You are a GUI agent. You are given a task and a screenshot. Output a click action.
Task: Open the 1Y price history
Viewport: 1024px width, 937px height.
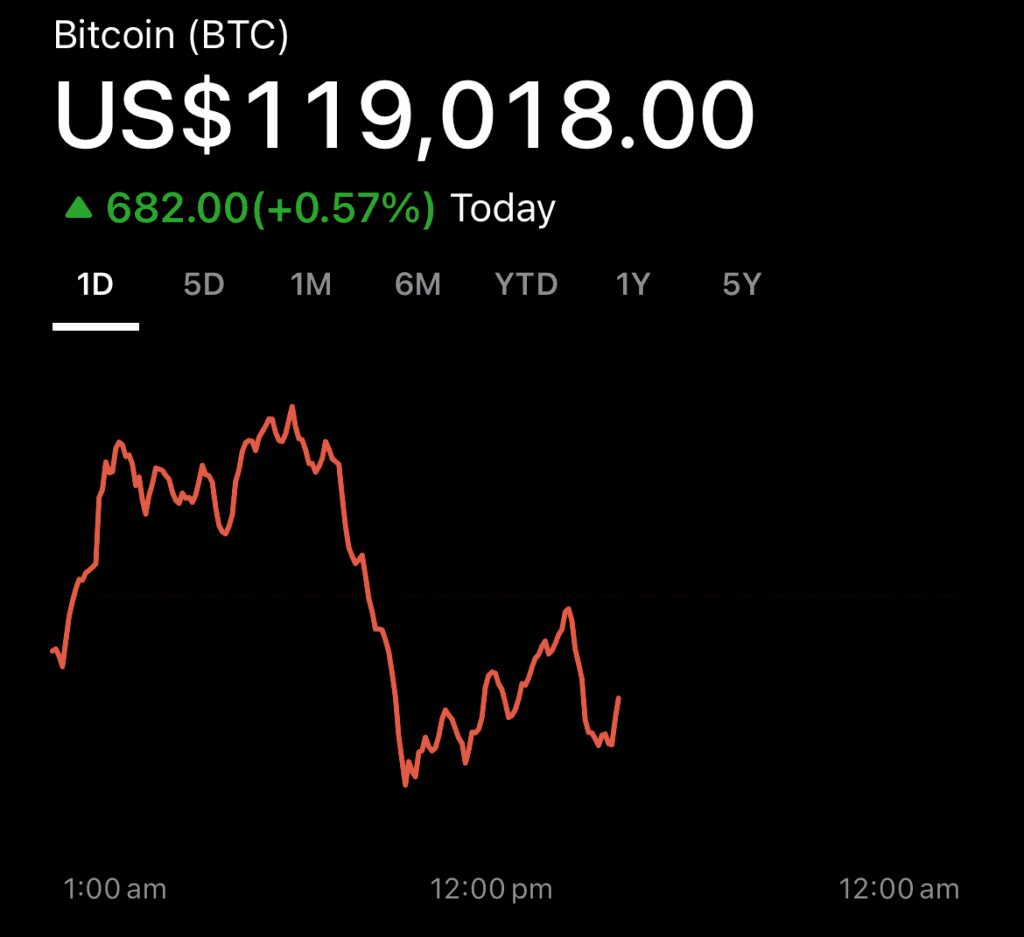tap(634, 286)
